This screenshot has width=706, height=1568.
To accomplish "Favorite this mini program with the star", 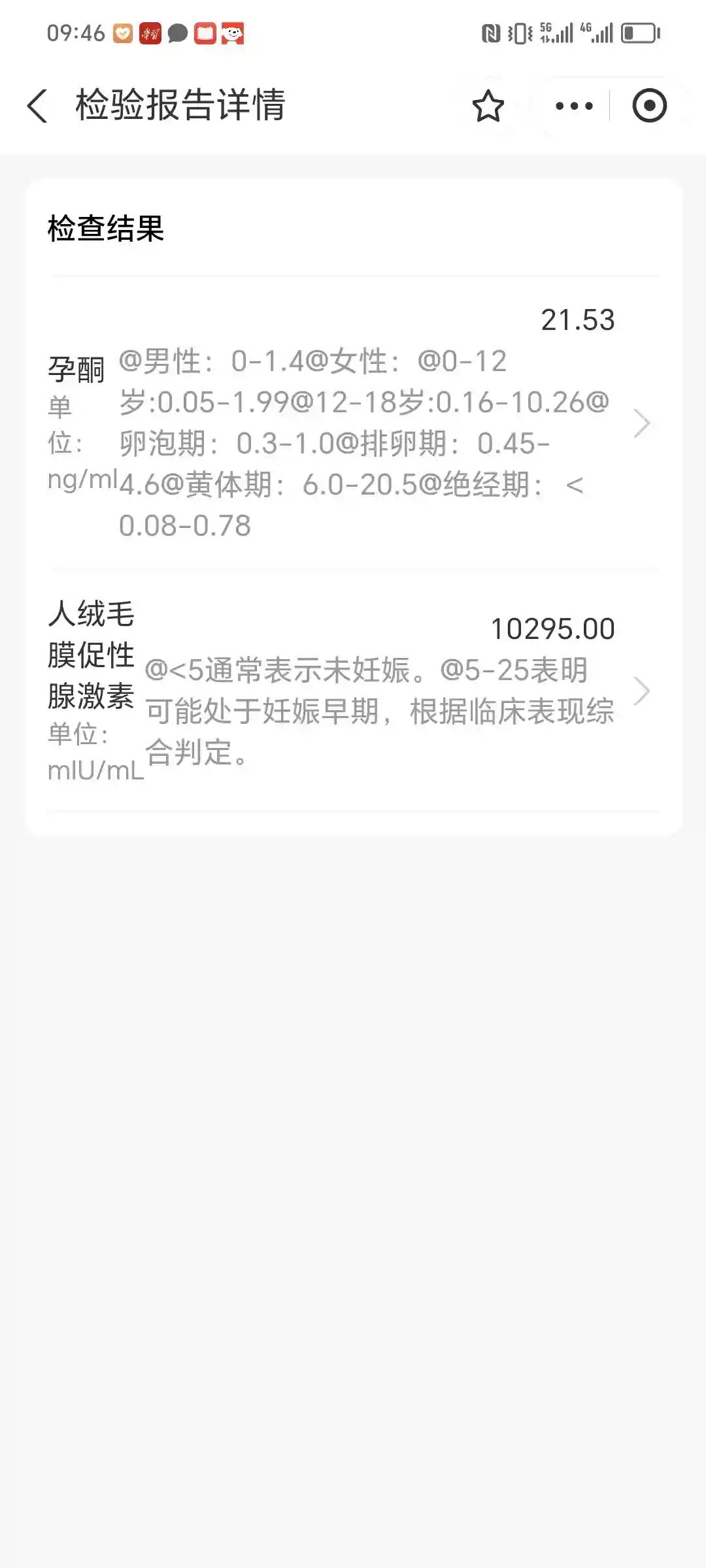I will click(x=488, y=106).
